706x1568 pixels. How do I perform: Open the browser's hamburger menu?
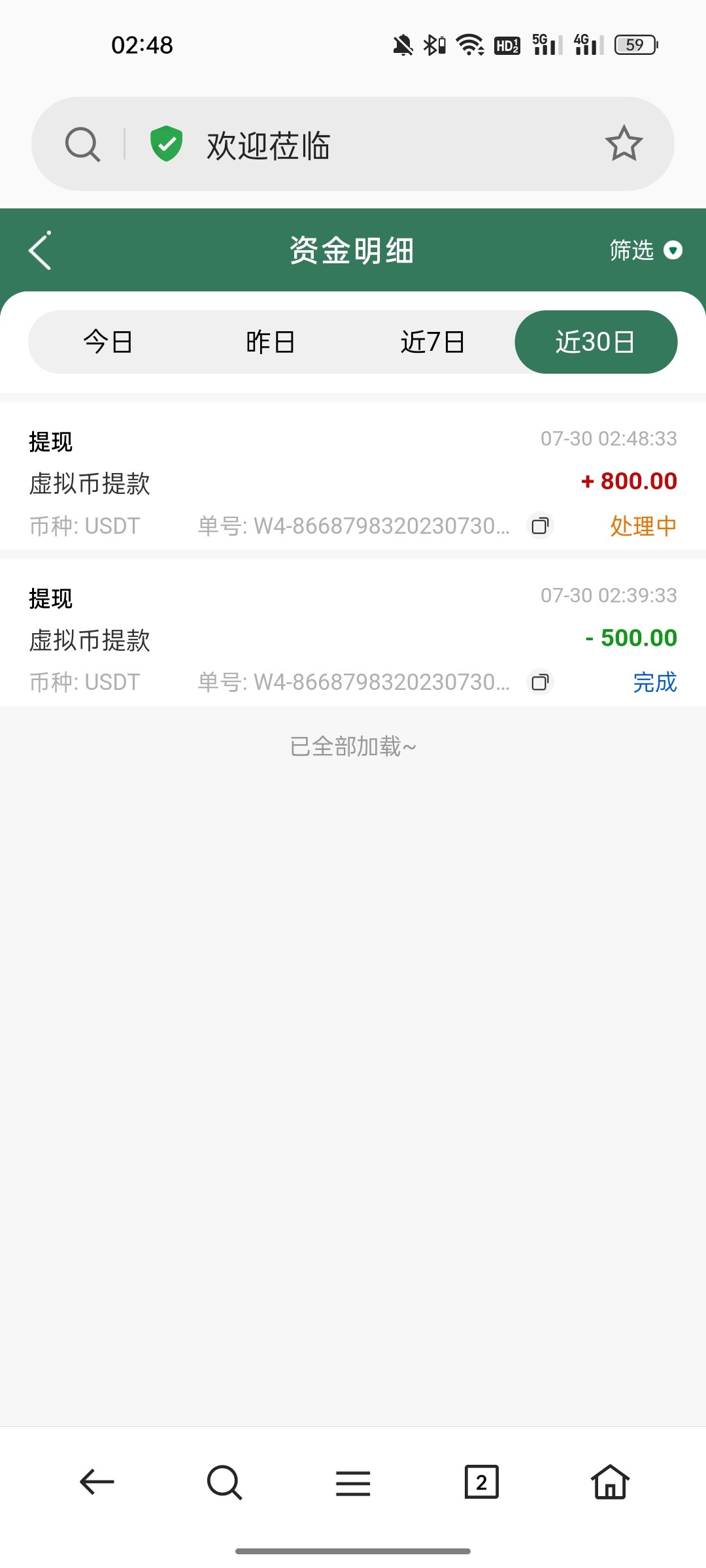tap(353, 1483)
